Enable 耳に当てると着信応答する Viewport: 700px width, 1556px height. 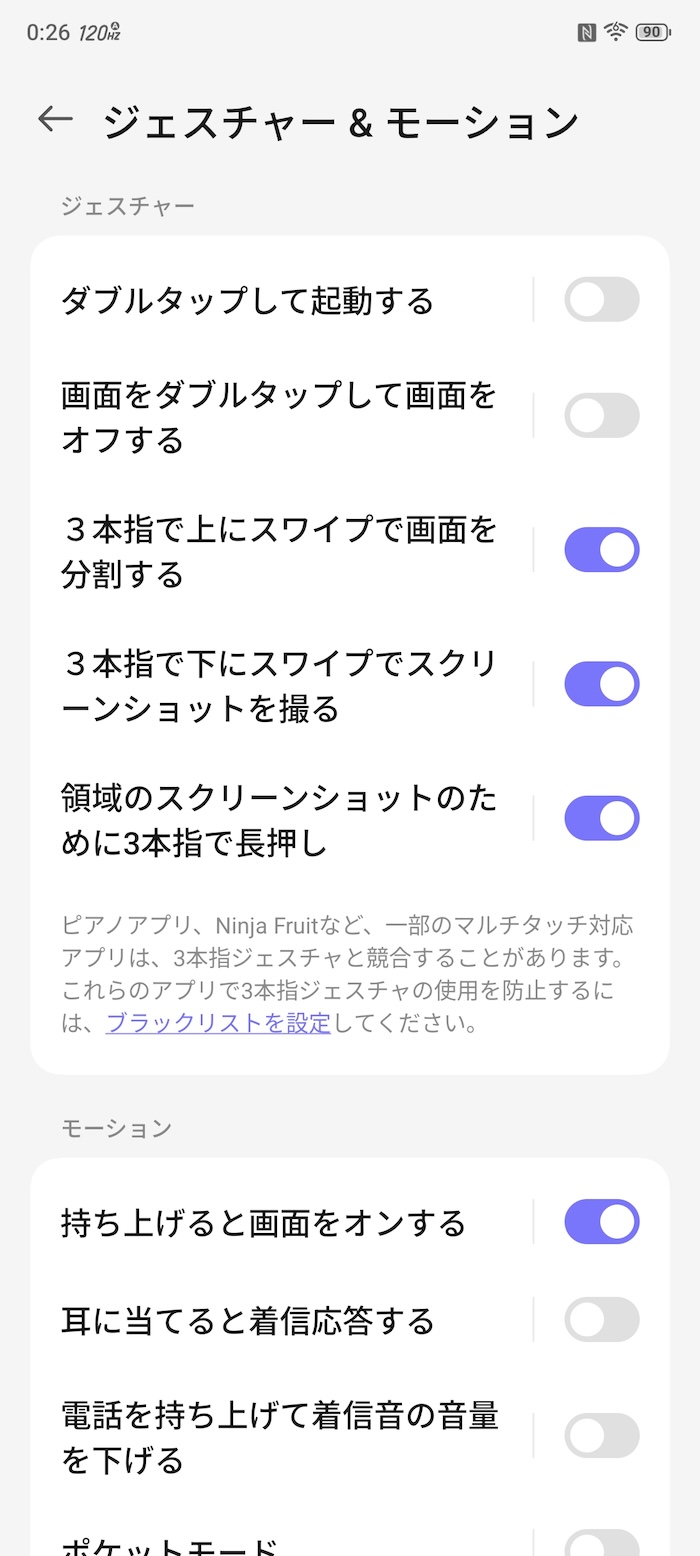point(601,1319)
